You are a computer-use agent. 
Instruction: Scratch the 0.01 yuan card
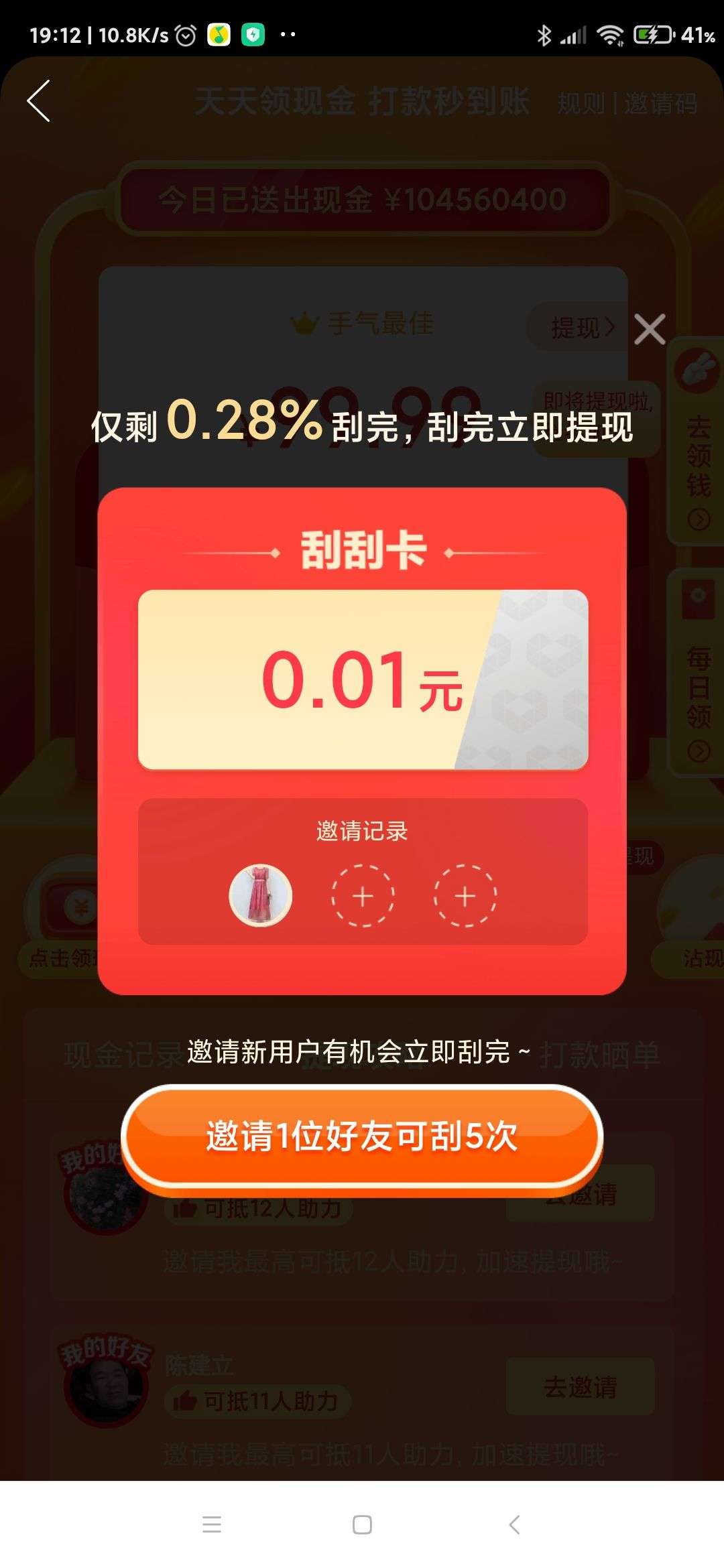coord(363,679)
